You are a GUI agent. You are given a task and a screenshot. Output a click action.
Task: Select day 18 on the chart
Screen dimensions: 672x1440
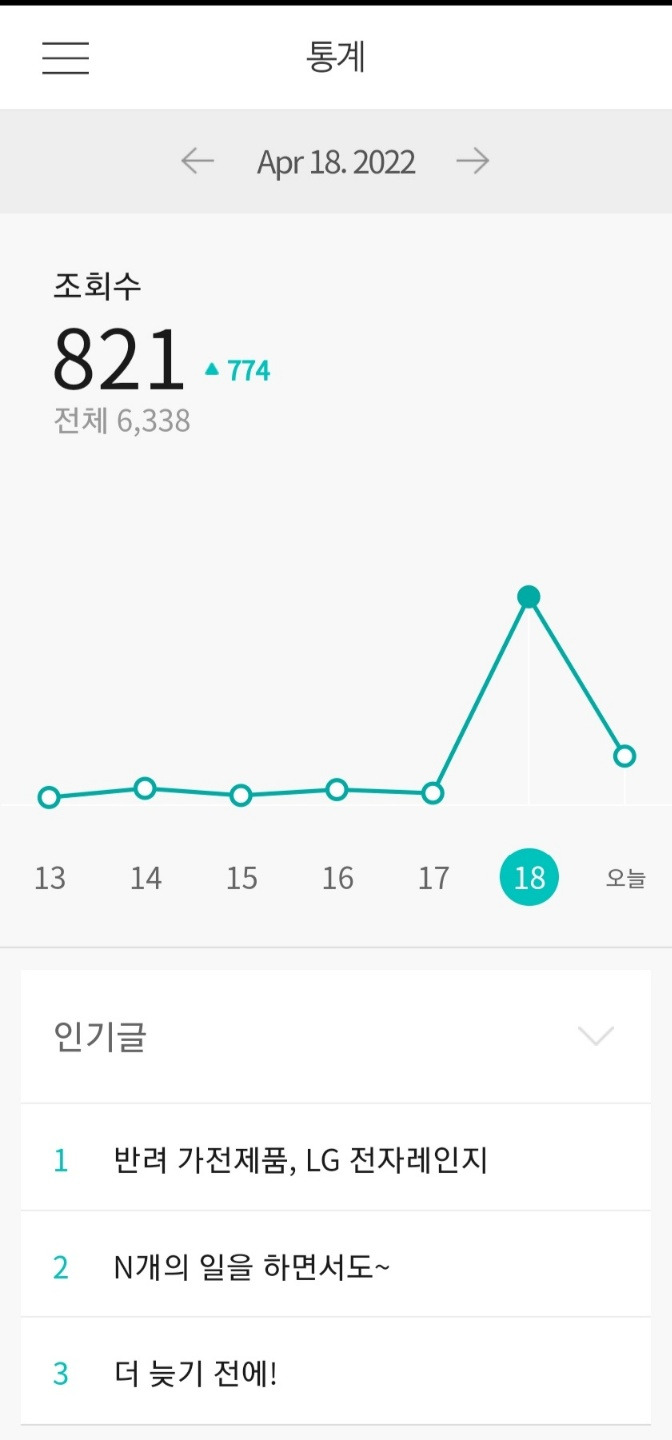click(529, 878)
